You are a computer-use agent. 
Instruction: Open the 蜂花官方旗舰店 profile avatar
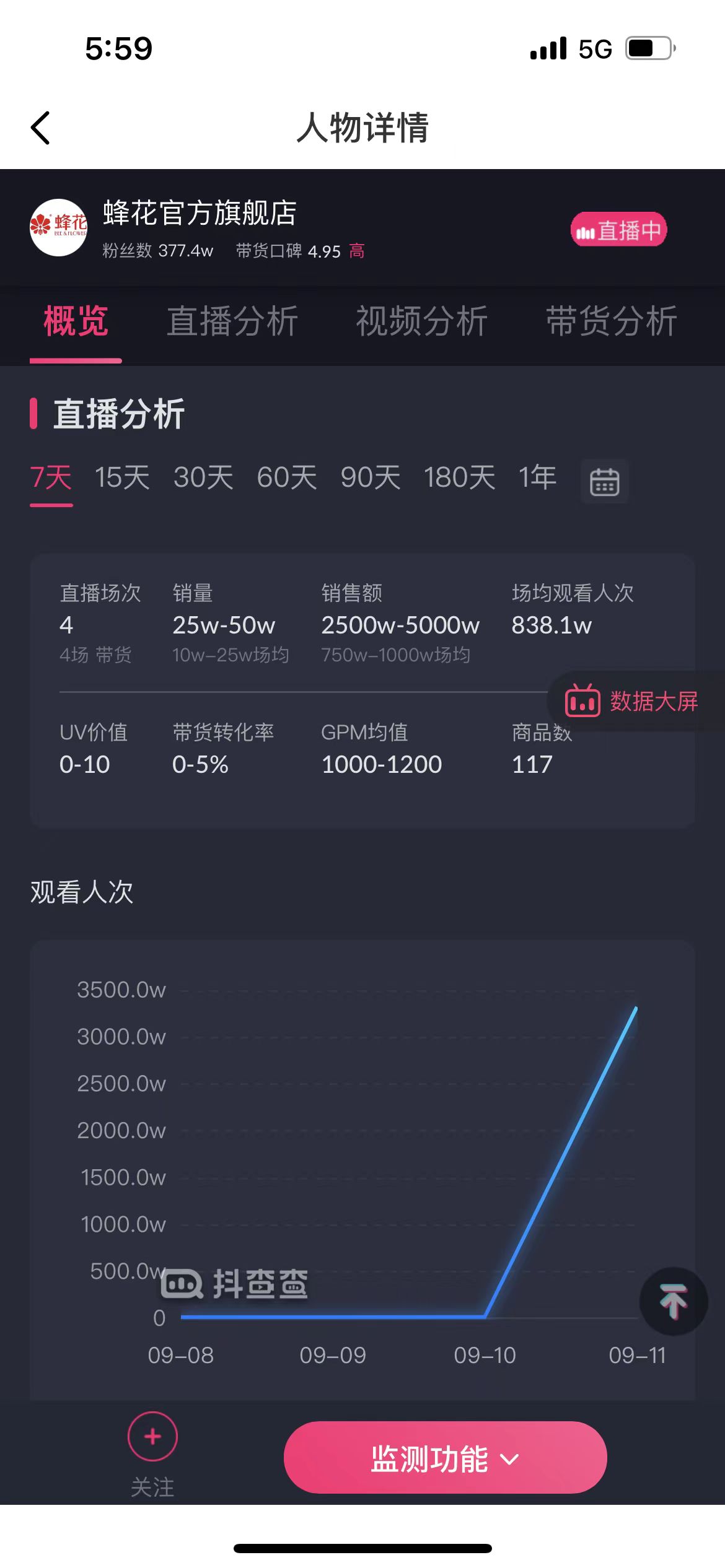point(59,228)
